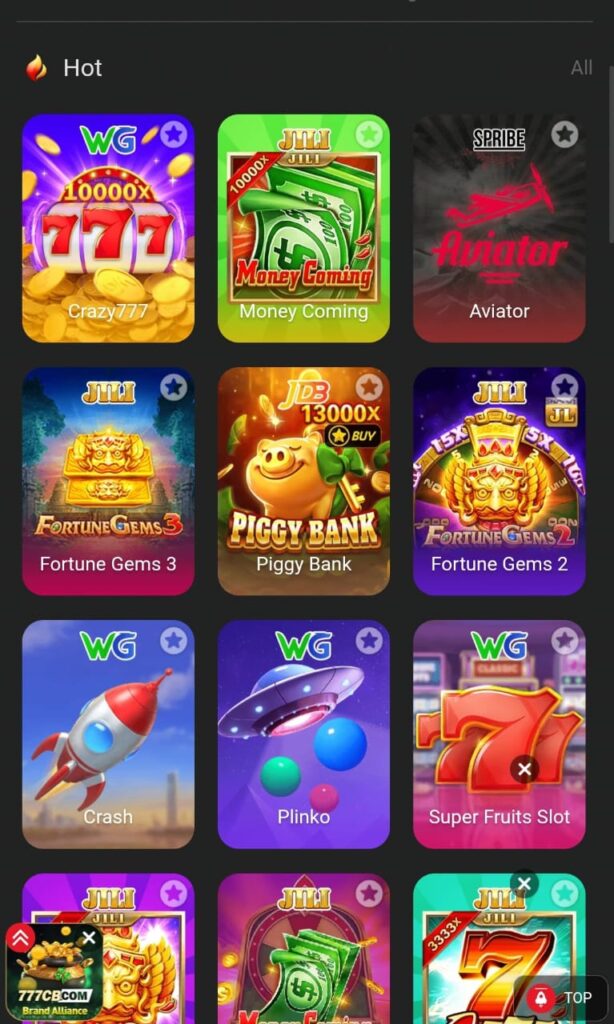Open Fortune Gems 3
Image resolution: width=614 pixels, height=1024 pixels.
tap(108, 483)
